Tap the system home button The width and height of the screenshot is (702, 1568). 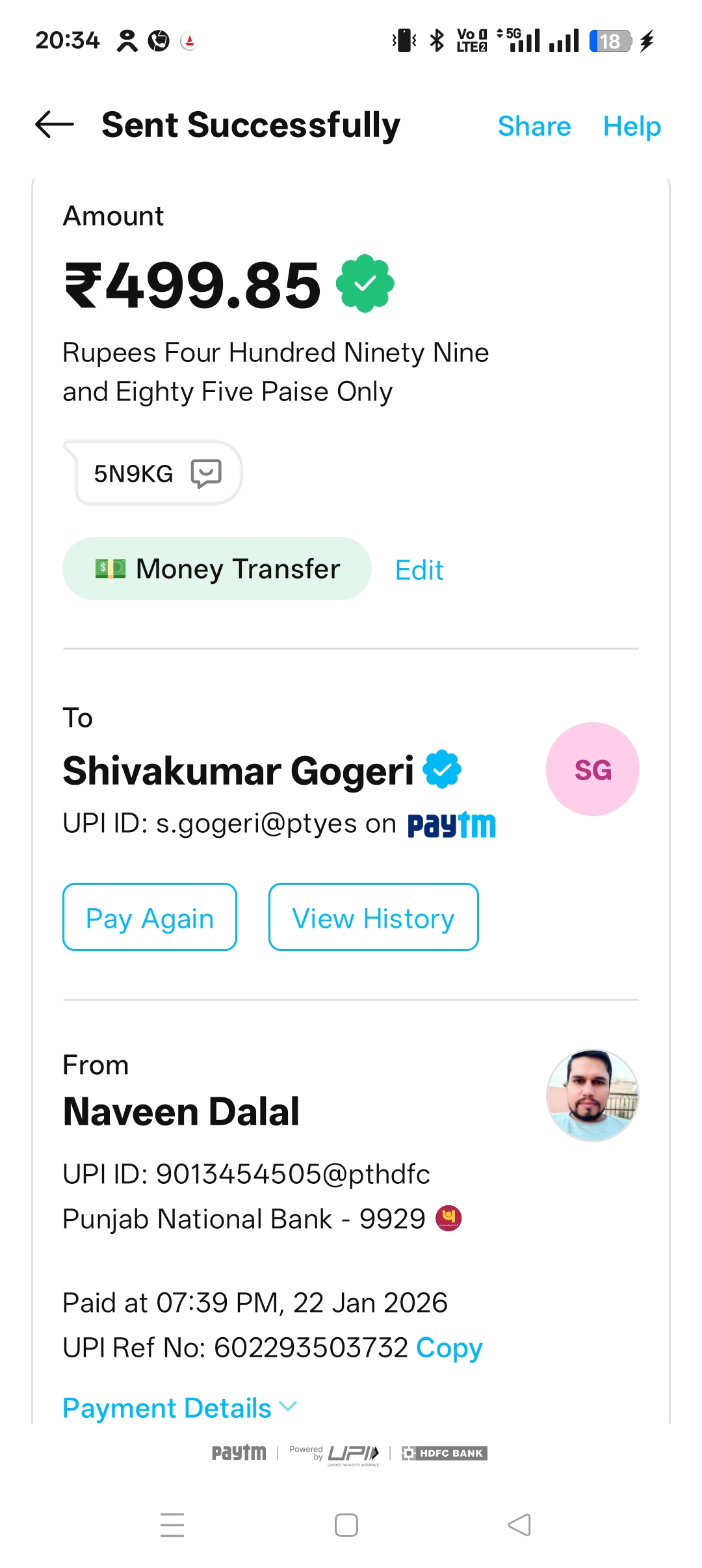pyautogui.click(x=346, y=1525)
